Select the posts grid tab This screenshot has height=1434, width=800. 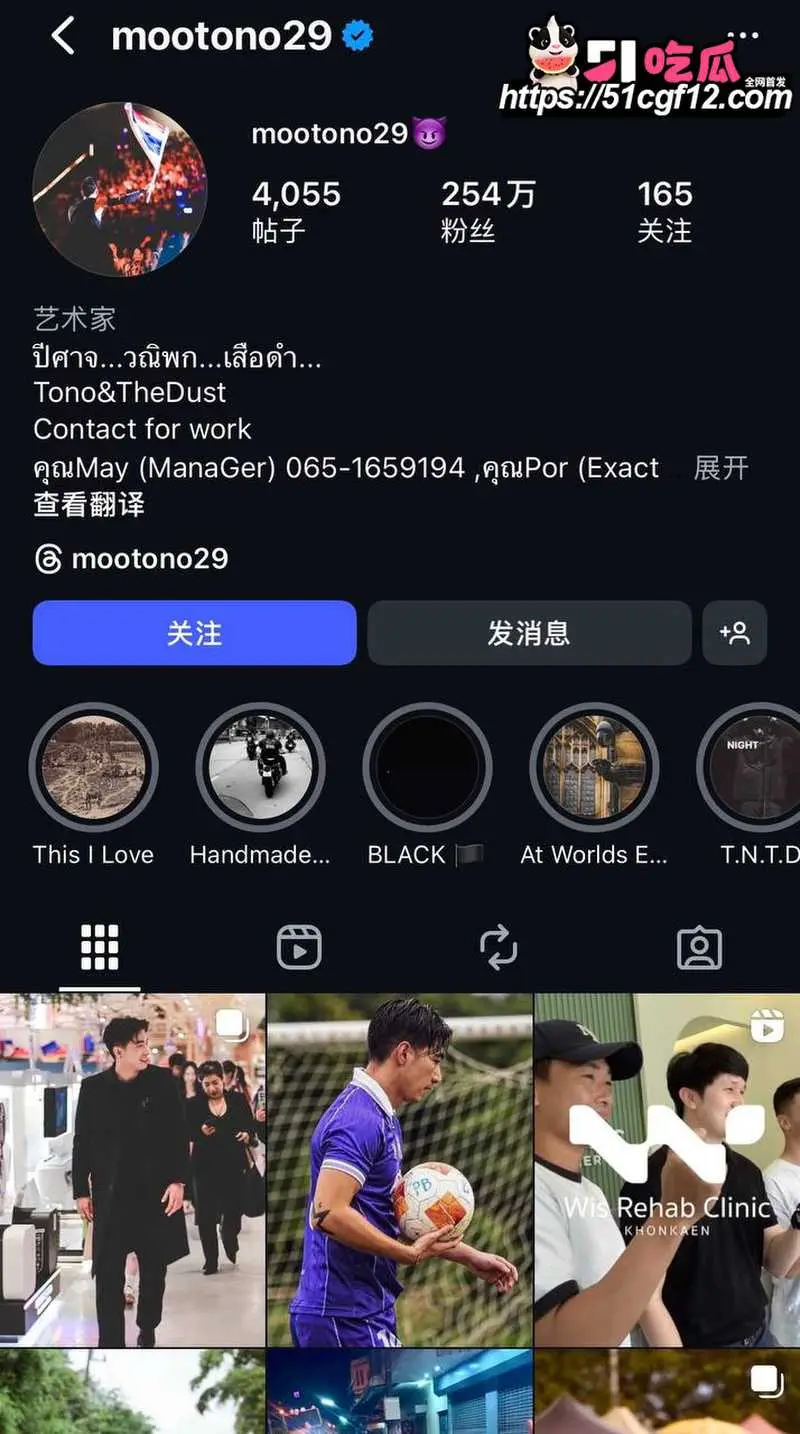click(x=99, y=947)
